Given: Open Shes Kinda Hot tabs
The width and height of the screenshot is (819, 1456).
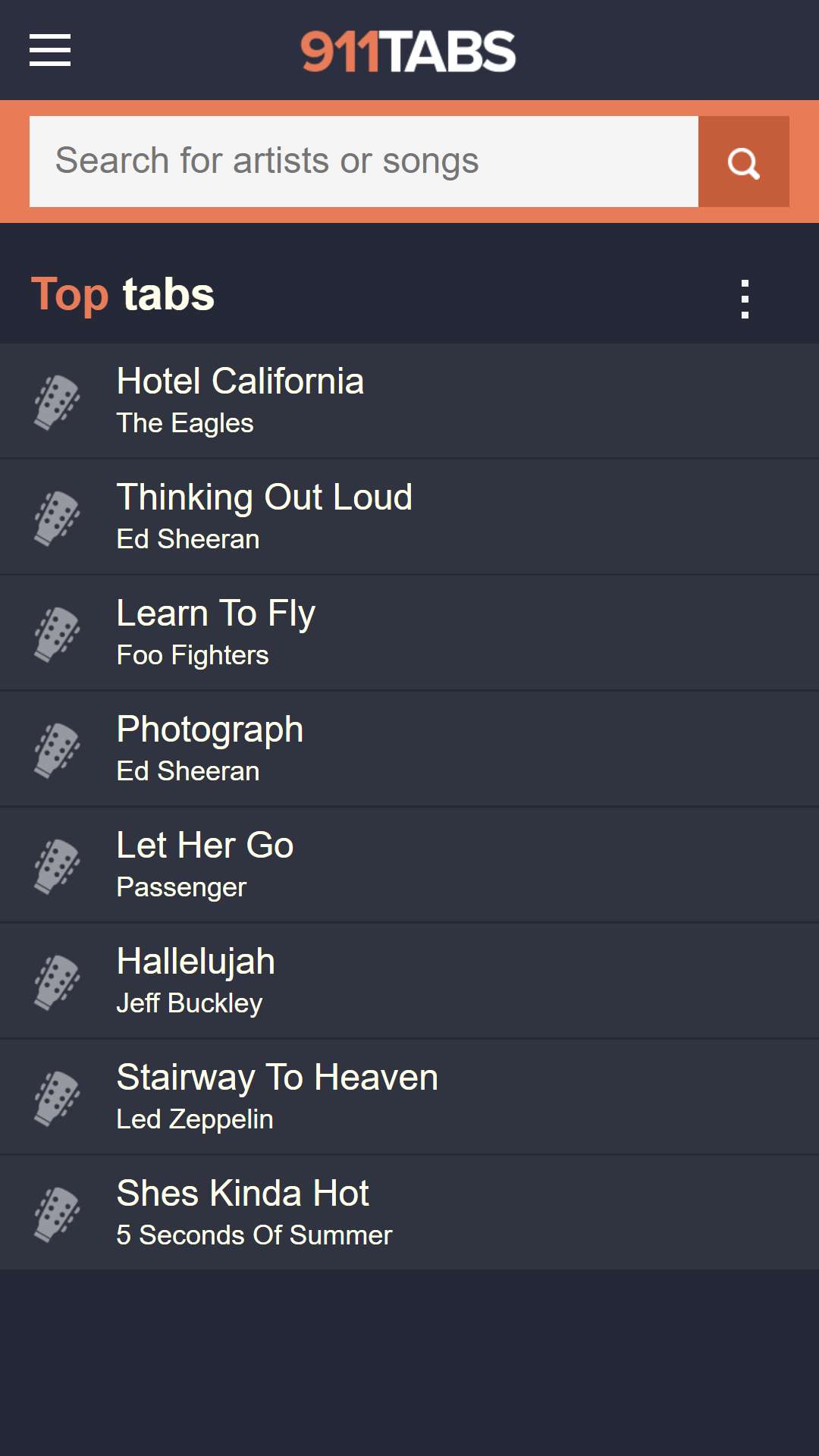Looking at the screenshot, I should click(x=409, y=1213).
